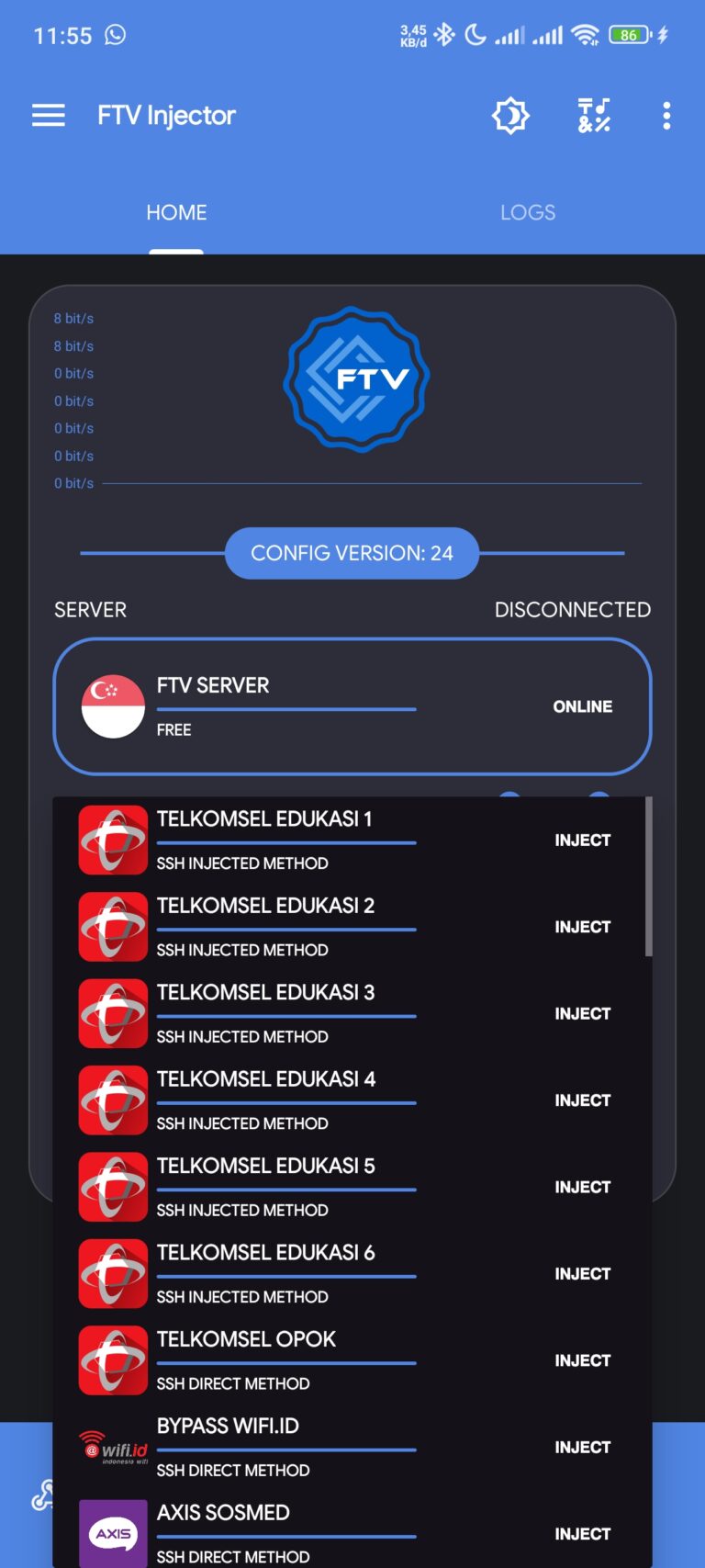This screenshot has height=1568, width=705.
Task: Select AXIS SOSMED config
Action: [352, 1533]
